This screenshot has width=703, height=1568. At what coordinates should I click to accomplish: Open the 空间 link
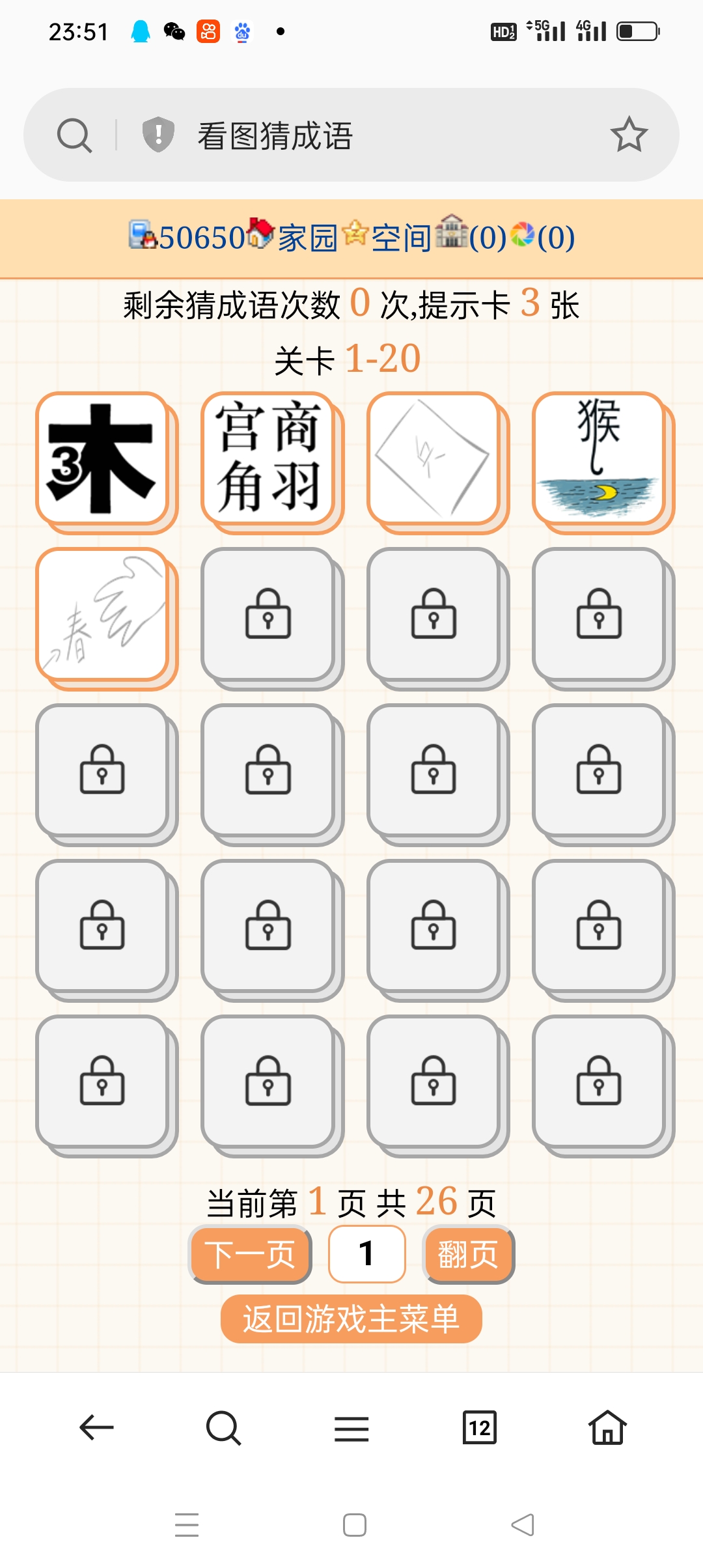click(401, 237)
